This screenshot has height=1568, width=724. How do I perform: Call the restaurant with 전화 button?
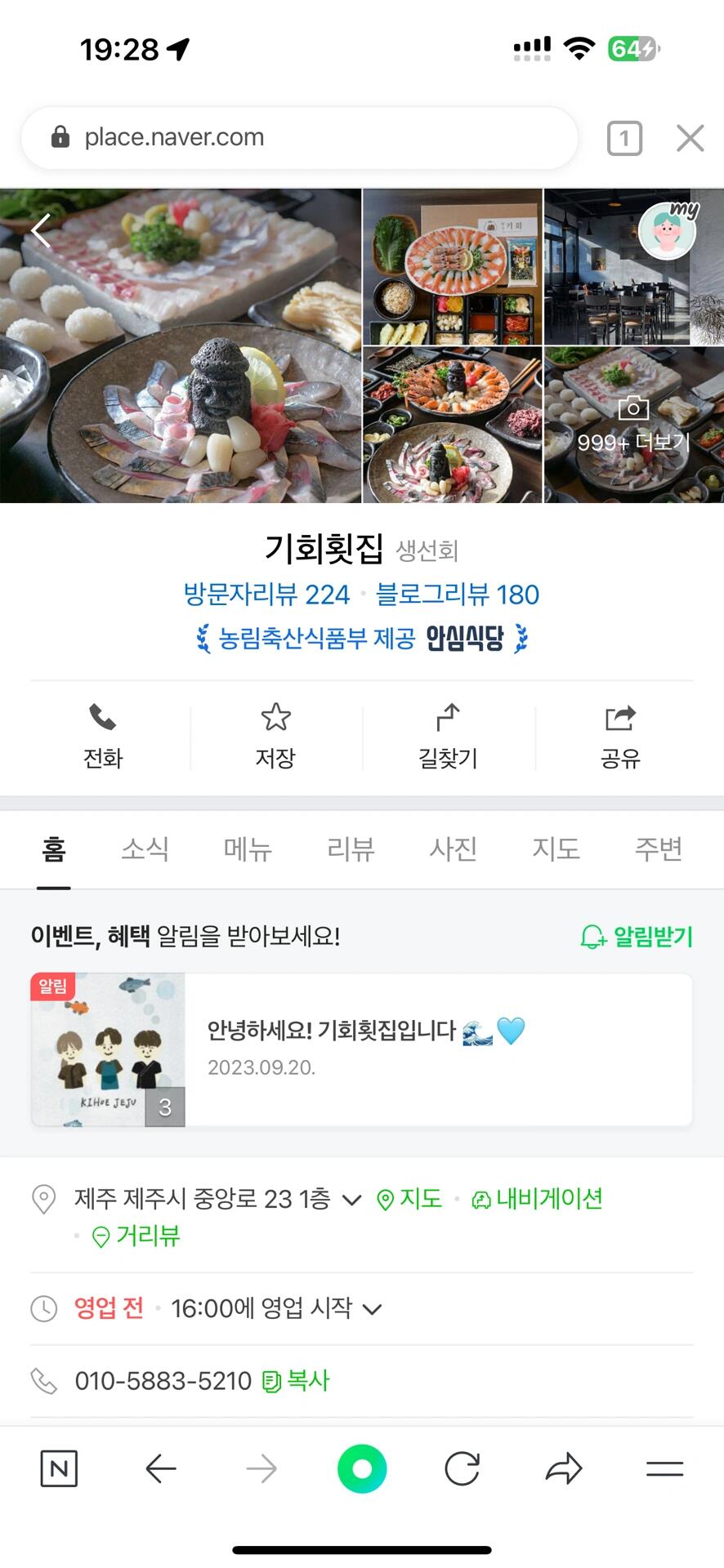pos(103,737)
